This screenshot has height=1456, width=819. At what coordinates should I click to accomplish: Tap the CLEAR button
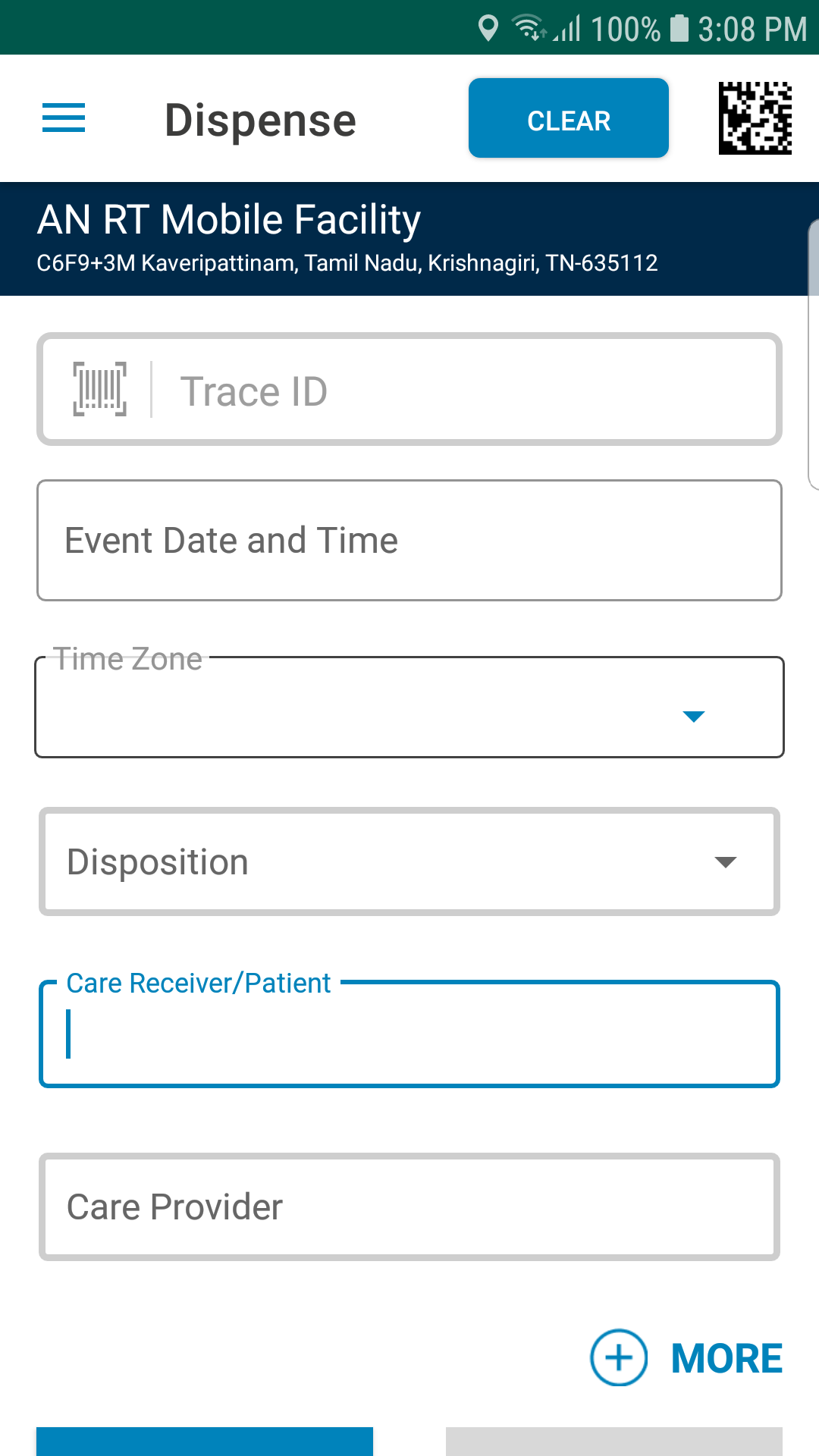(x=569, y=118)
